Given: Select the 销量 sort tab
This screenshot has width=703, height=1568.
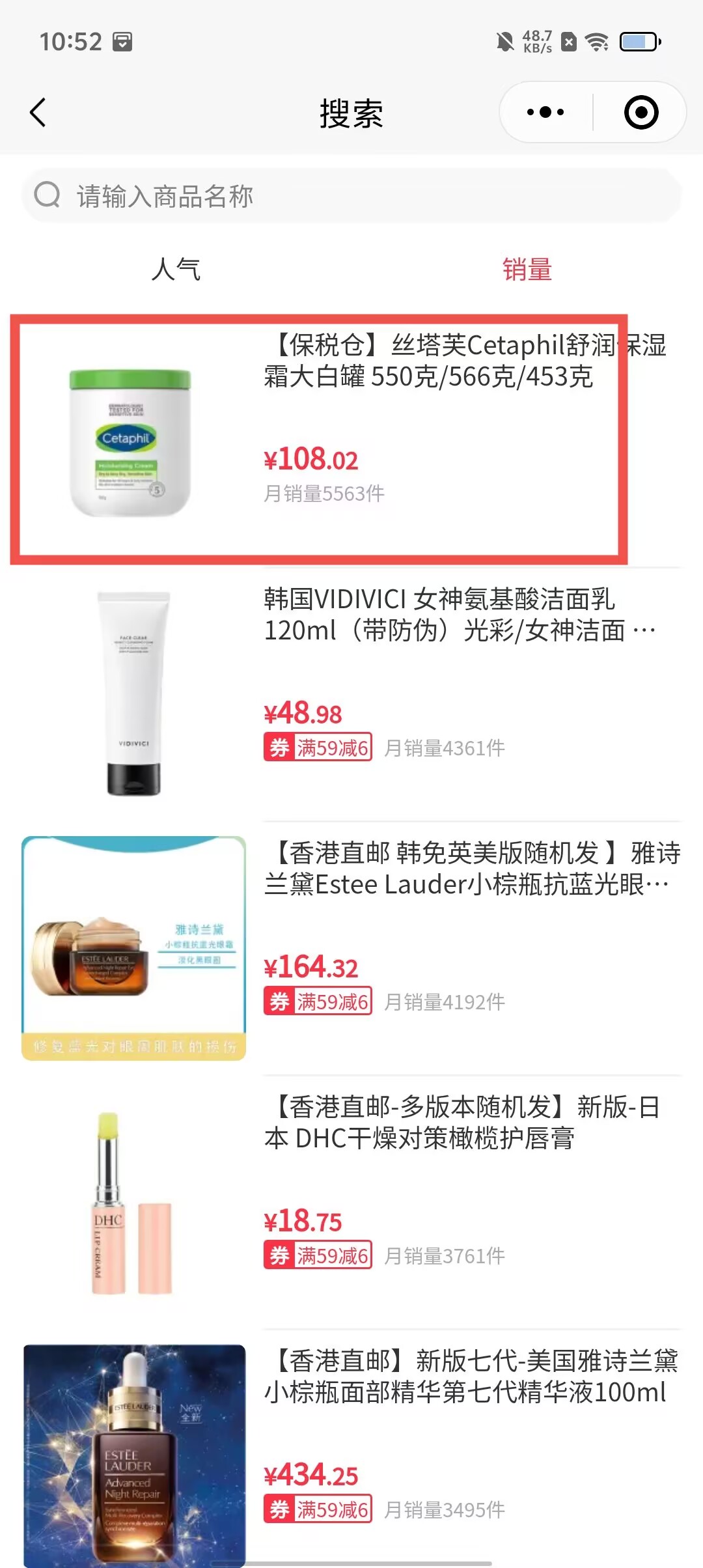Looking at the screenshot, I should (527, 270).
